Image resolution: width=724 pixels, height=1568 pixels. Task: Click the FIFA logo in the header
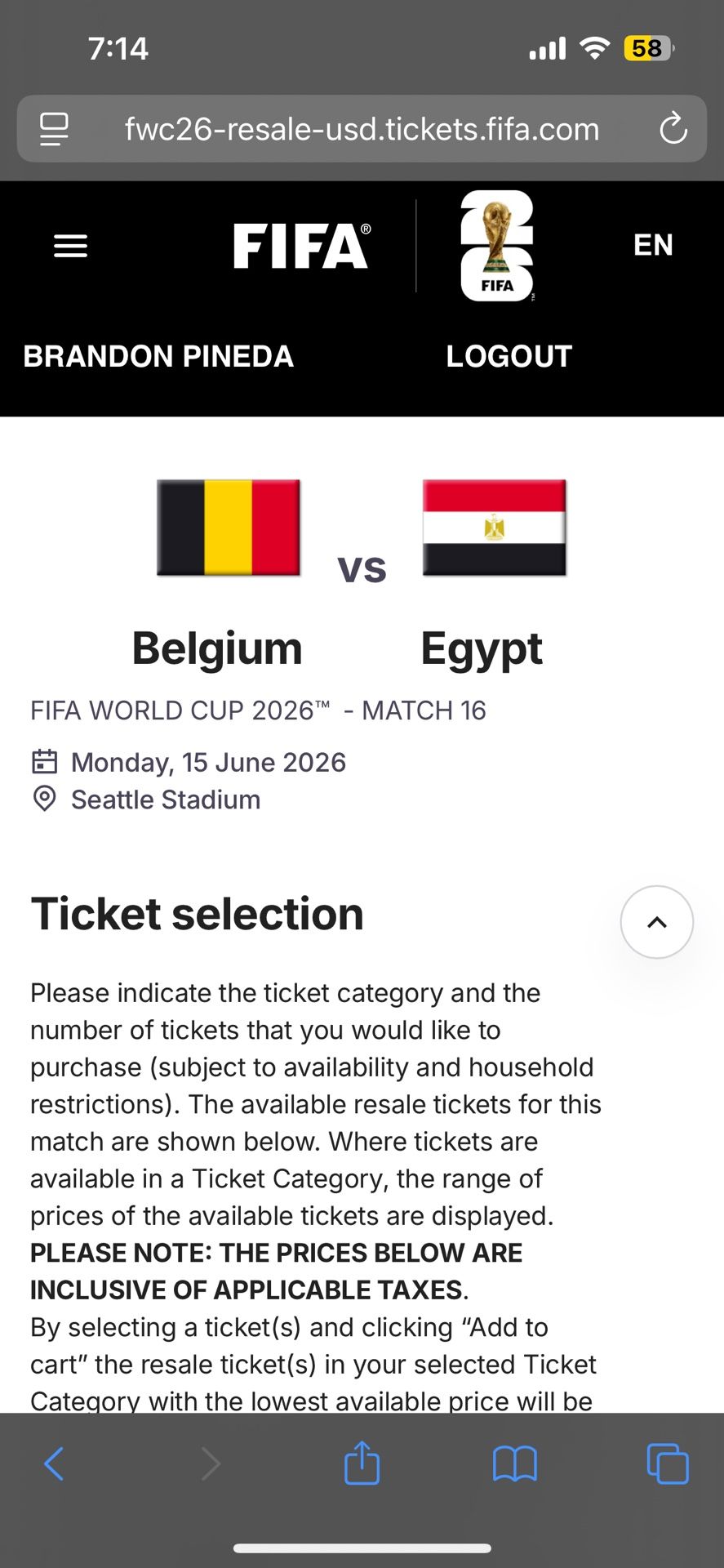tap(301, 245)
